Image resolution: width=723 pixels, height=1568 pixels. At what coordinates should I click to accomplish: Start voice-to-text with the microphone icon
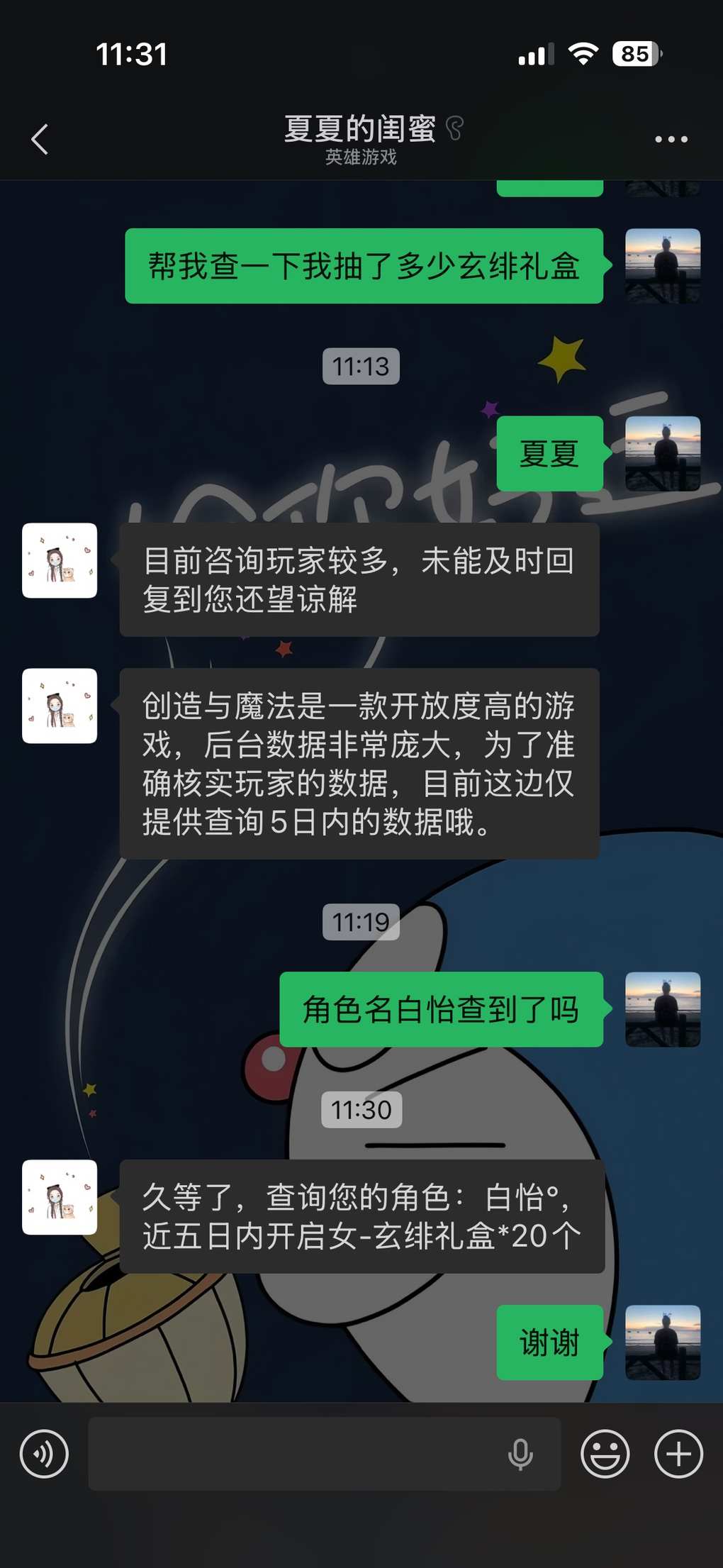[x=520, y=1454]
